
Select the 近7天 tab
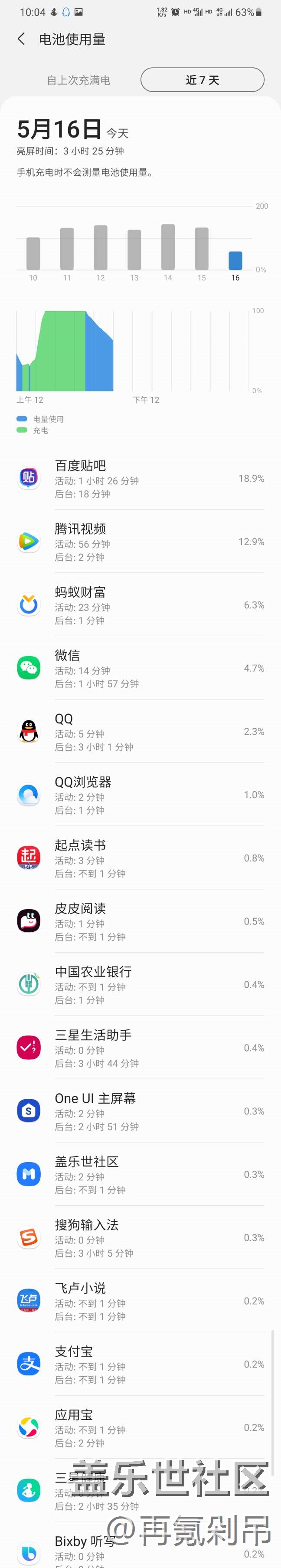point(202,80)
